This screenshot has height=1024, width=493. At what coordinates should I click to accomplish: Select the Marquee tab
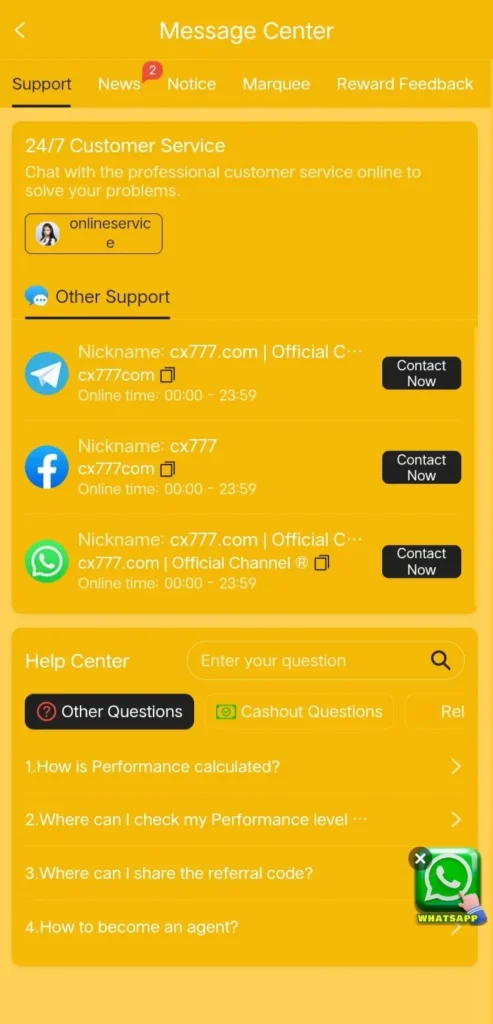[276, 84]
